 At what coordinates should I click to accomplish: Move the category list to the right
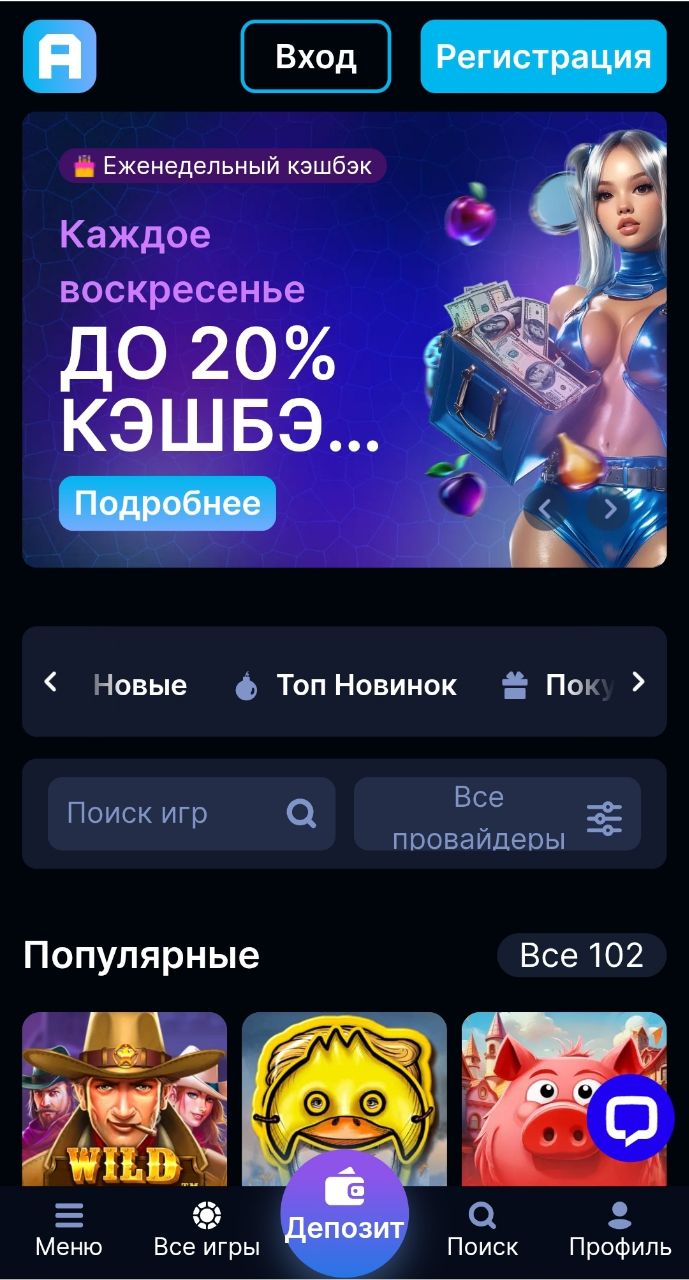pyautogui.click(x=638, y=683)
